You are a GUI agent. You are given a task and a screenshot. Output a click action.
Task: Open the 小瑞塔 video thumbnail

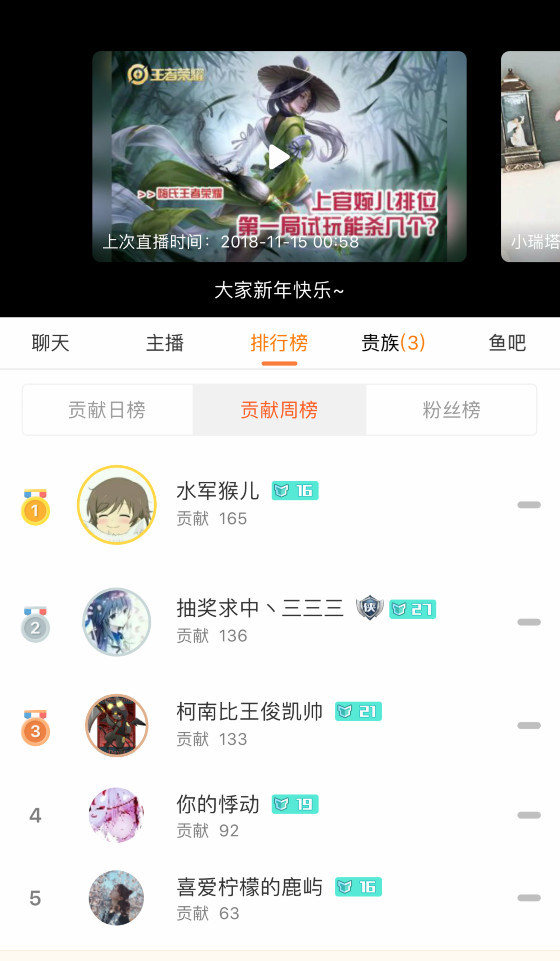(x=531, y=157)
